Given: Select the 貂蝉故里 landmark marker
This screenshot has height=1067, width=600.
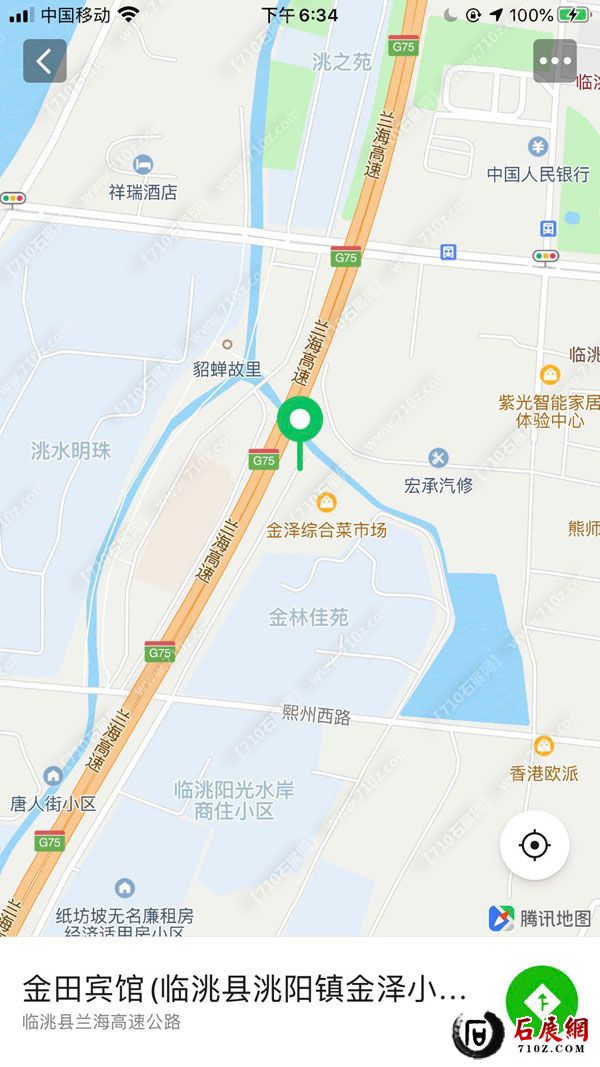Looking at the screenshot, I should coord(227,345).
